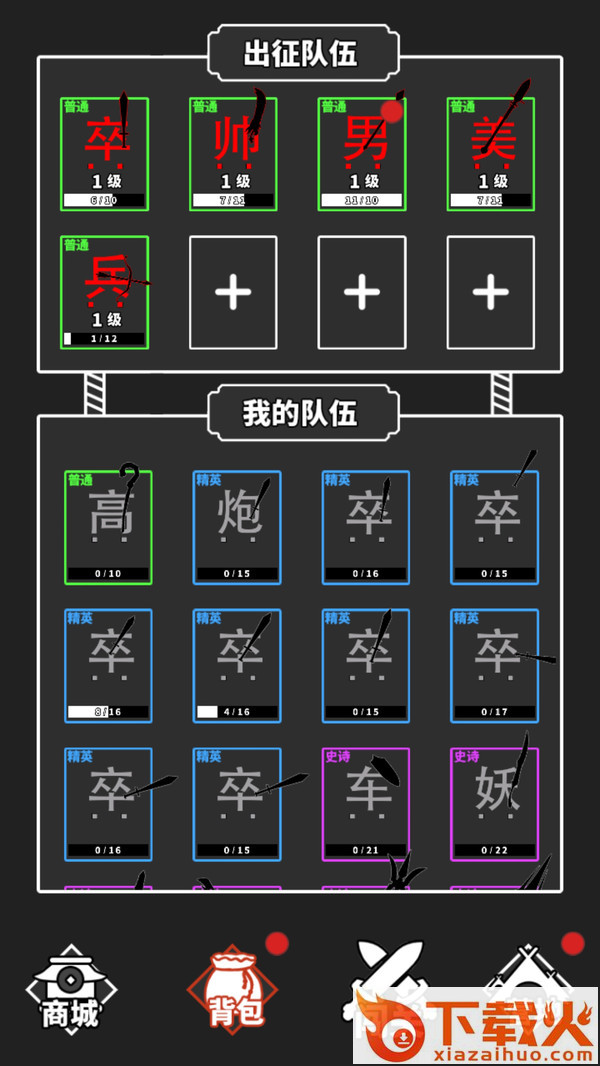Tap the red 美 team card
Viewport: 600px width, 1066px height.
[x=491, y=153]
